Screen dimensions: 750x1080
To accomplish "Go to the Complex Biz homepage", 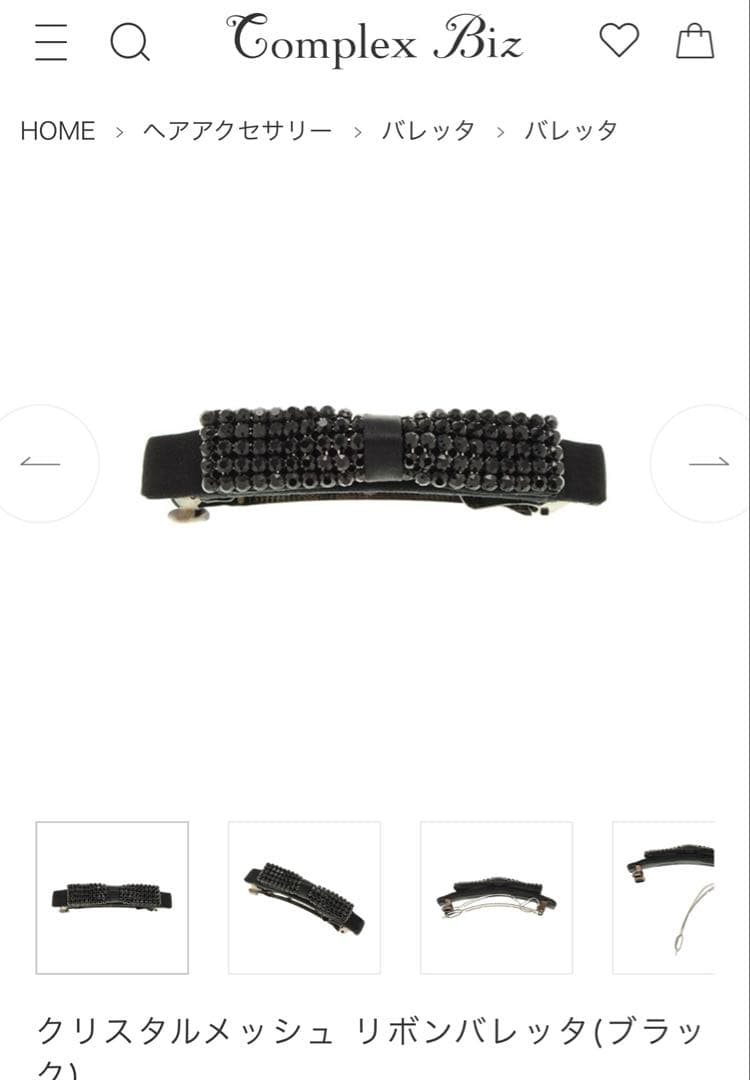I will (x=375, y=40).
